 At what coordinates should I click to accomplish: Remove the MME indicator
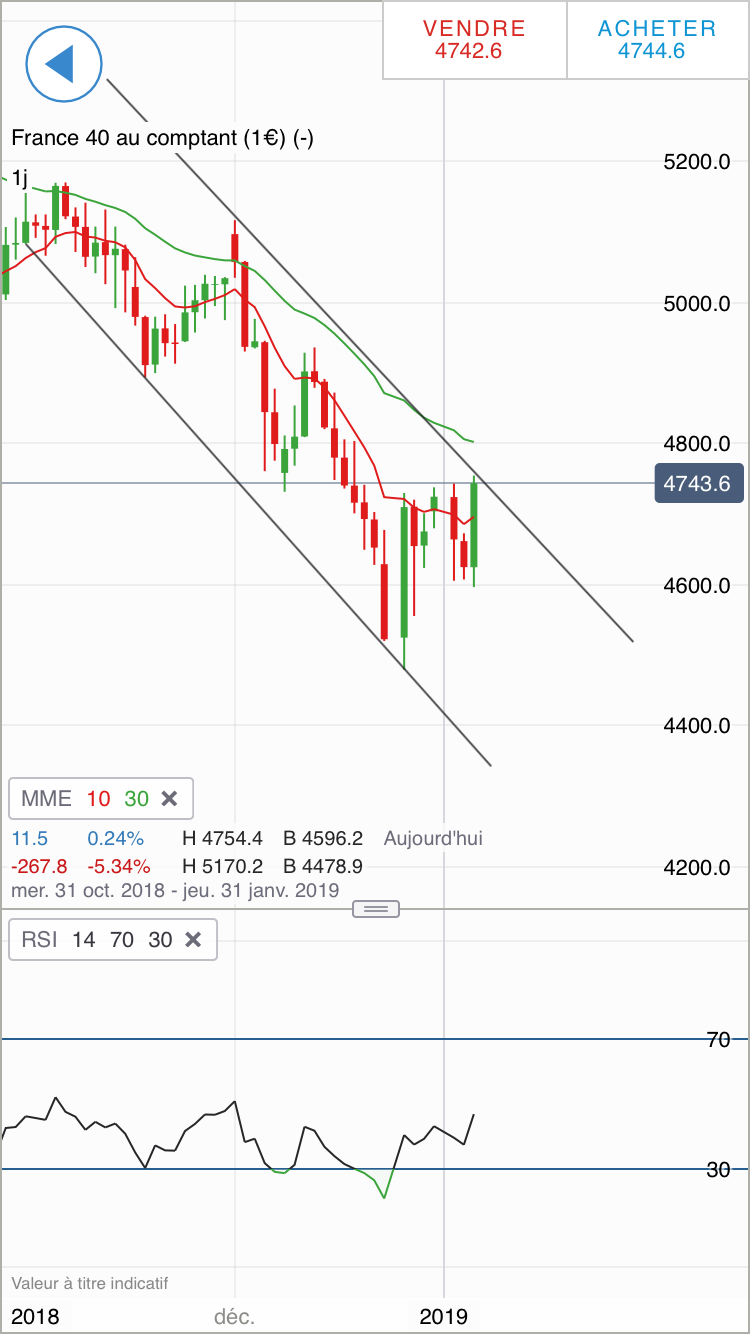(170, 798)
